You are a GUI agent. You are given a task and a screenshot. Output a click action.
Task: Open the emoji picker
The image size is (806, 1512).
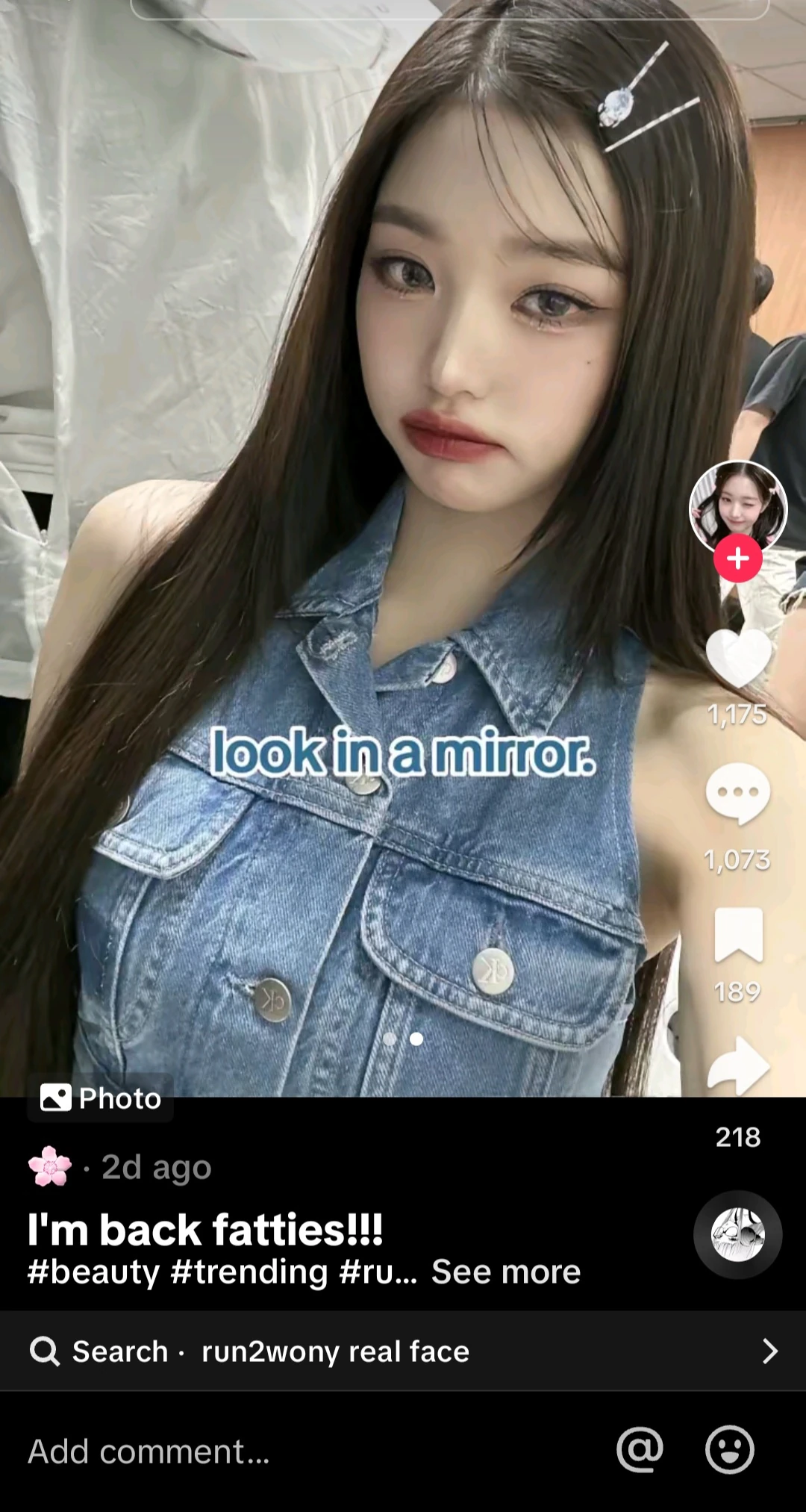coord(729,1450)
